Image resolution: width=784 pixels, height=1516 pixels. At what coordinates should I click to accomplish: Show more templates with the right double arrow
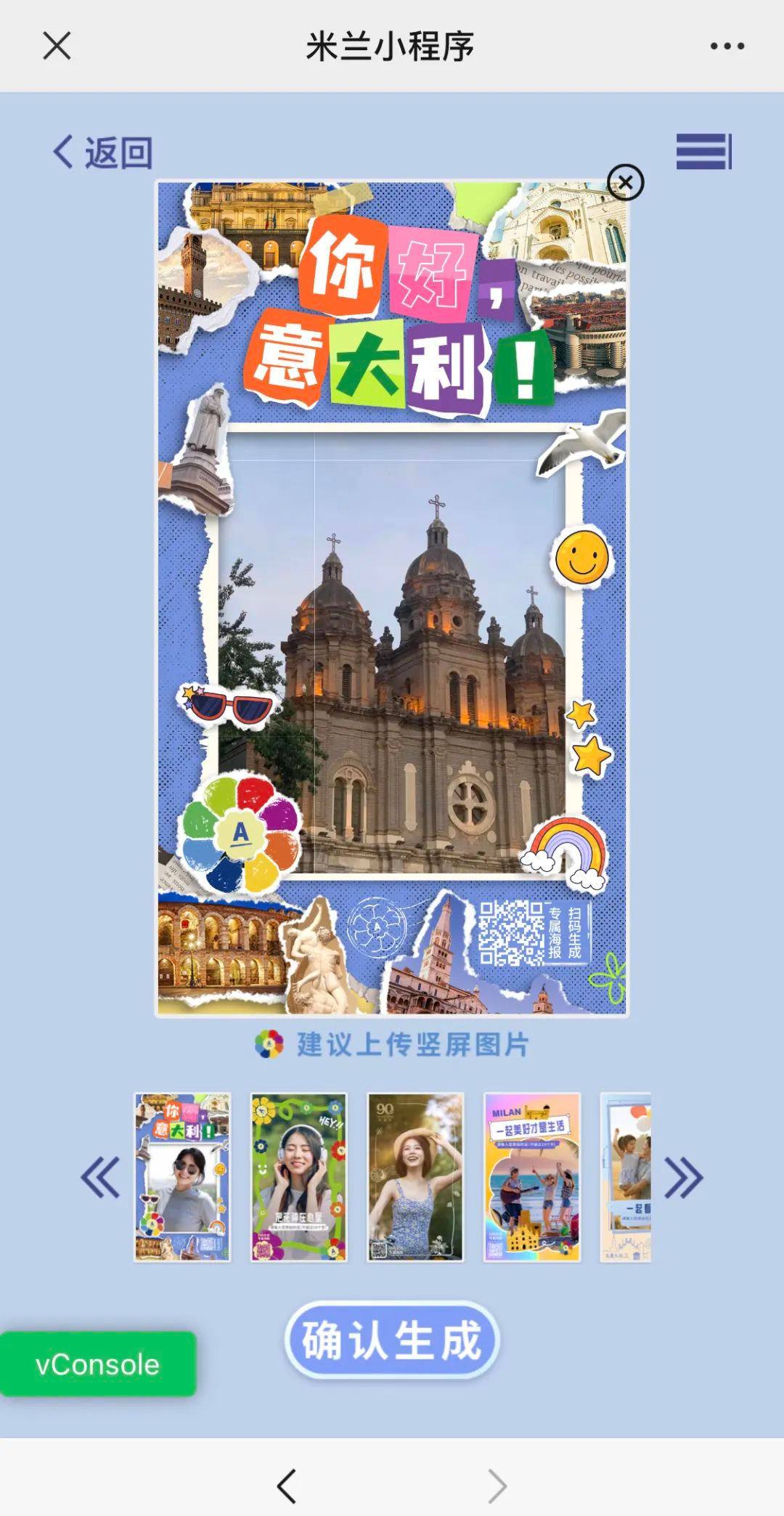[x=684, y=1178]
